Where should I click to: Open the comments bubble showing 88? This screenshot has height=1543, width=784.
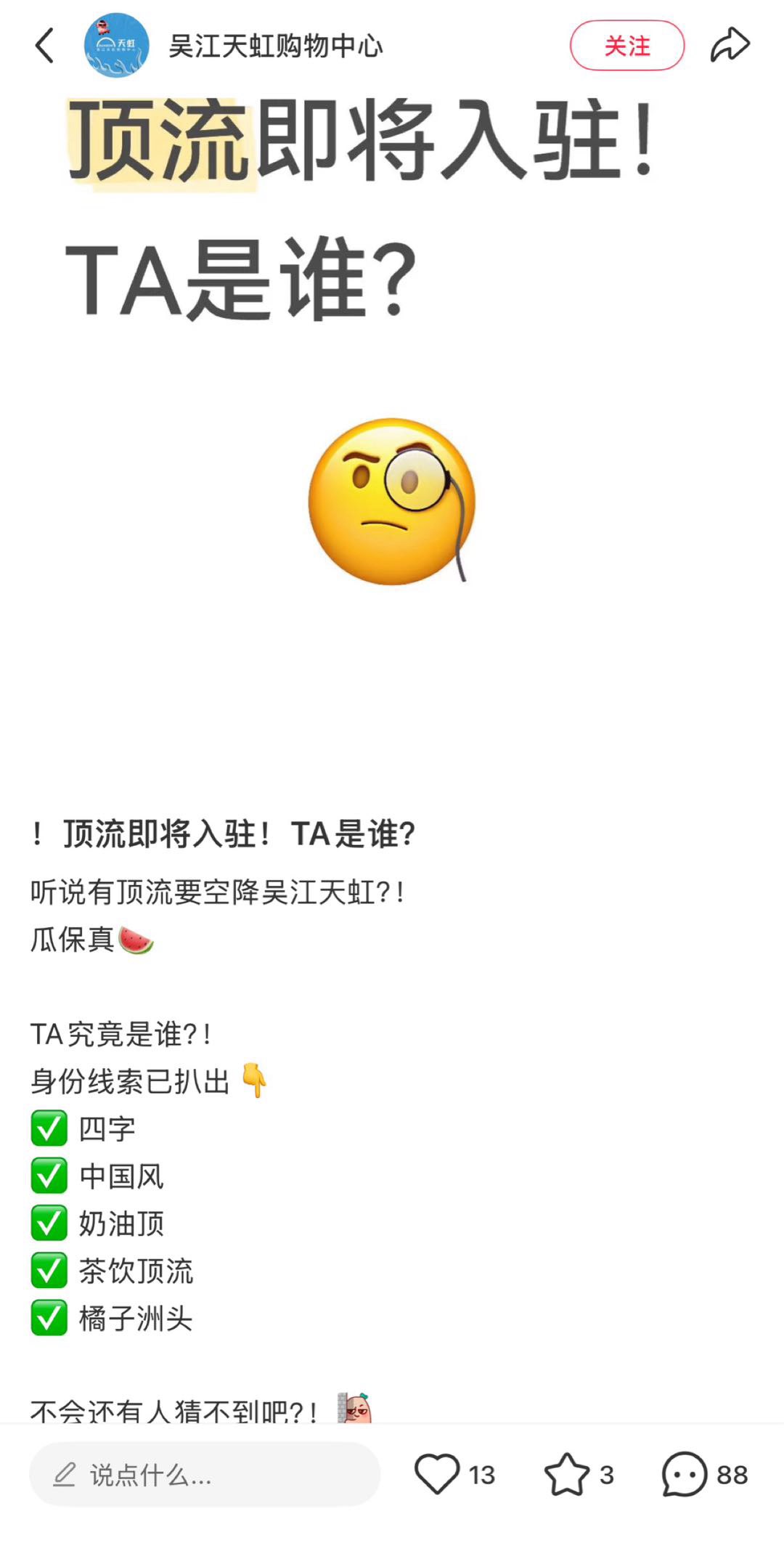click(x=684, y=1474)
